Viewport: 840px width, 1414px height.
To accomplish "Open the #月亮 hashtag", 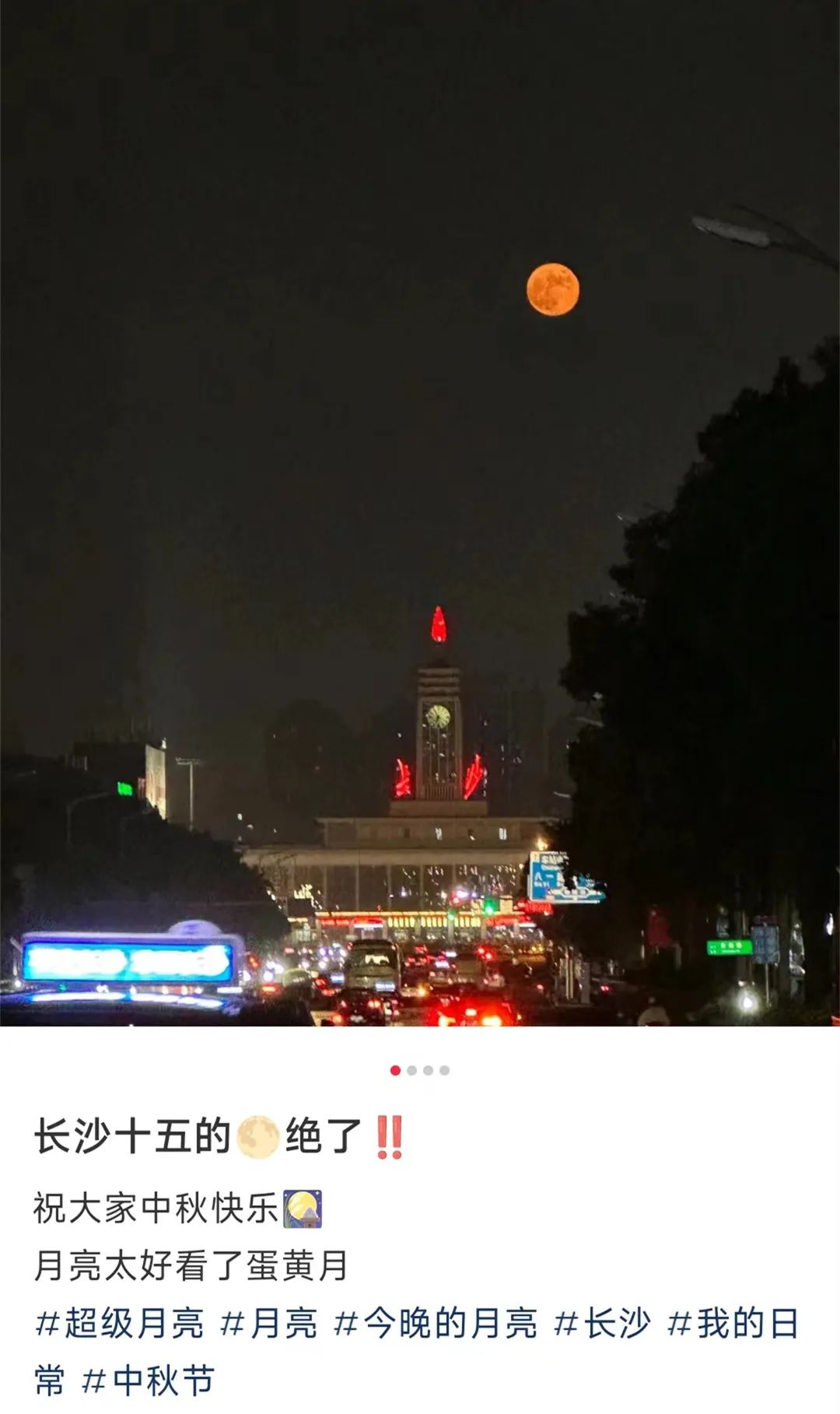I will tap(269, 1324).
